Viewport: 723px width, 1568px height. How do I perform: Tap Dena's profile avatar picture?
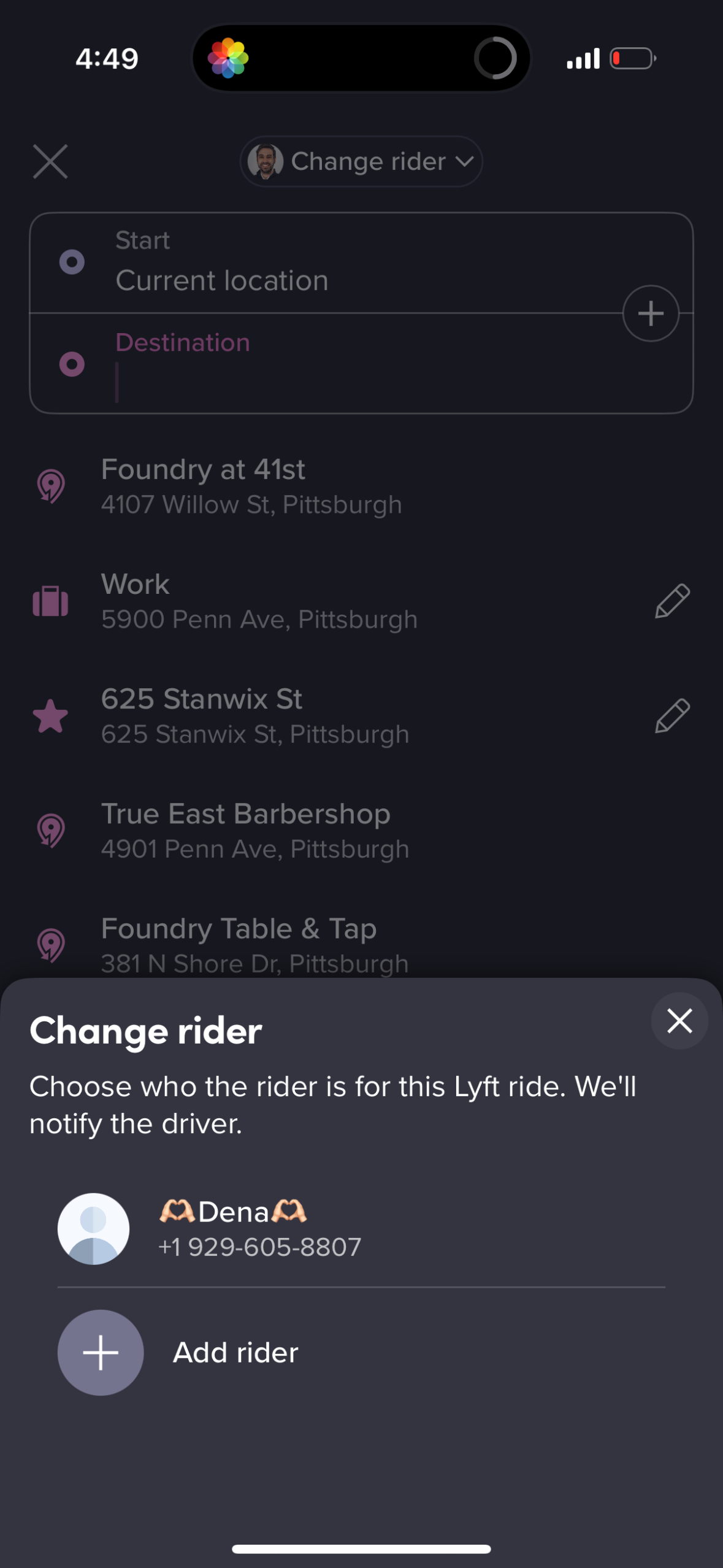(x=93, y=1228)
